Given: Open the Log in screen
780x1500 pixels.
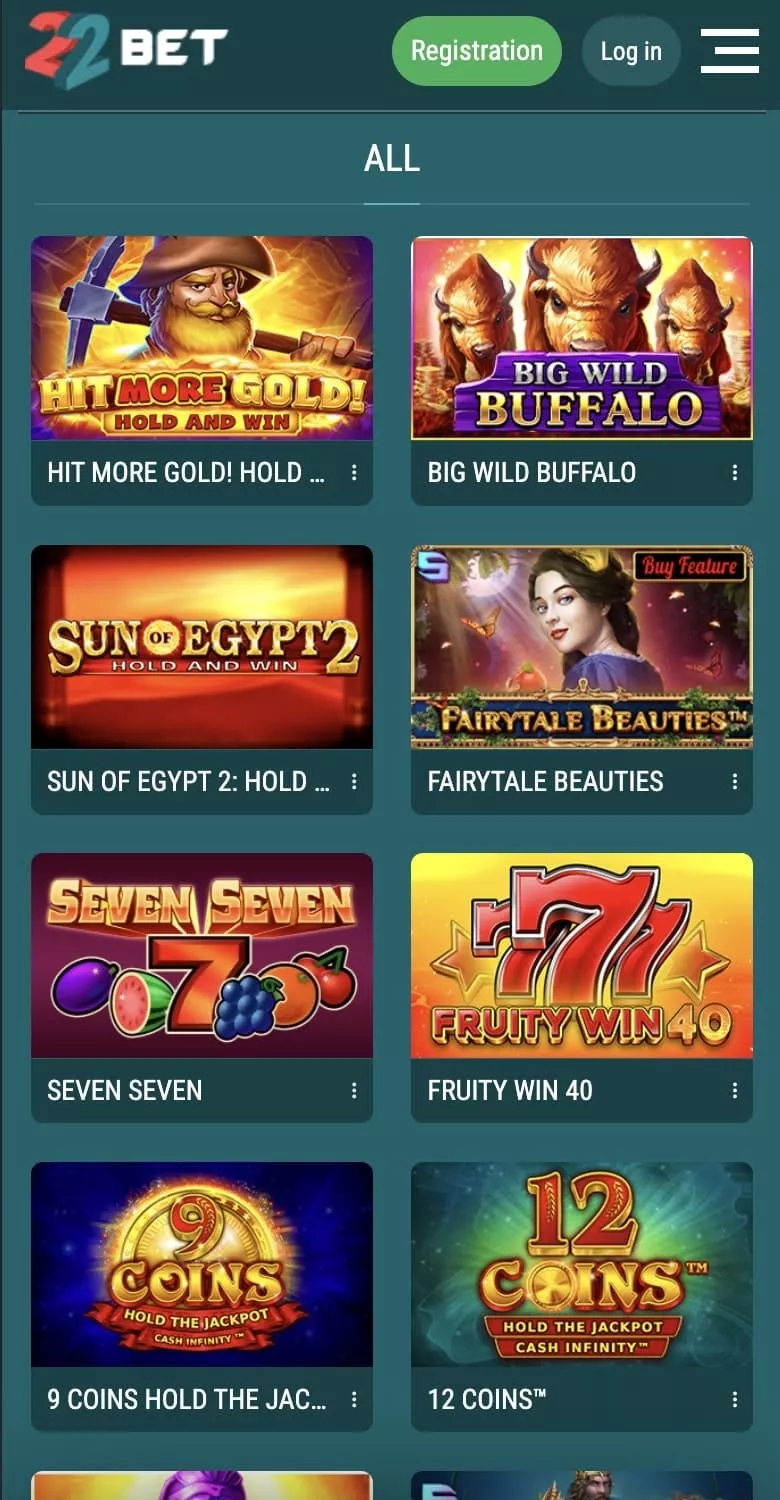Looking at the screenshot, I should click(x=631, y=51).
